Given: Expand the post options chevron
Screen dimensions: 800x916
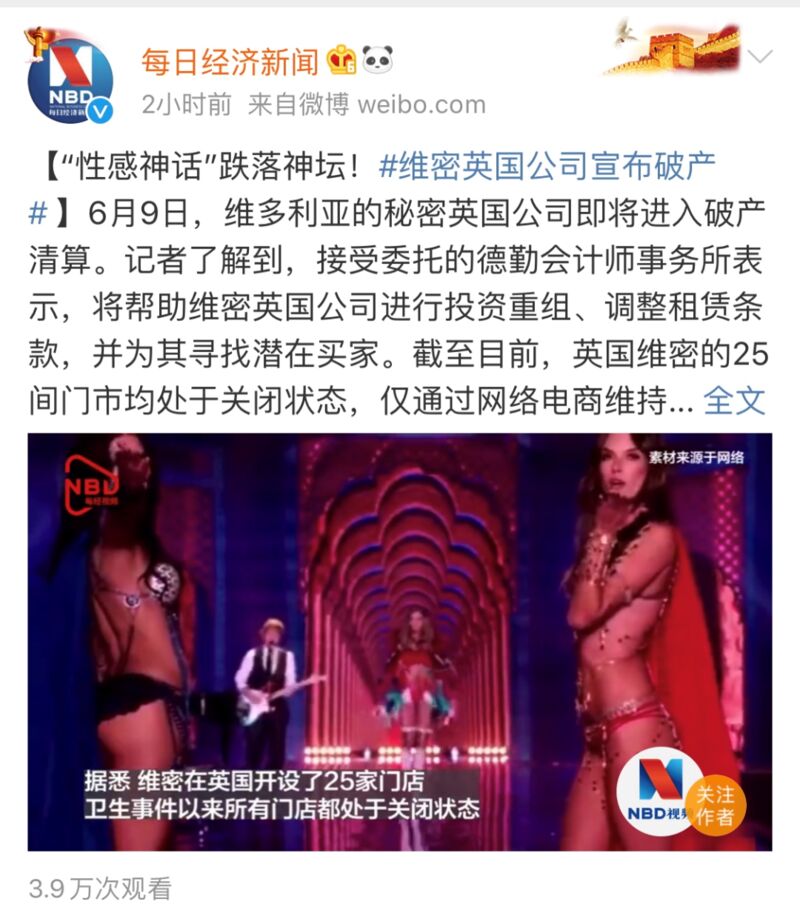Looking at the screenshot, I should pyautogui.click(x=761, y=55).
